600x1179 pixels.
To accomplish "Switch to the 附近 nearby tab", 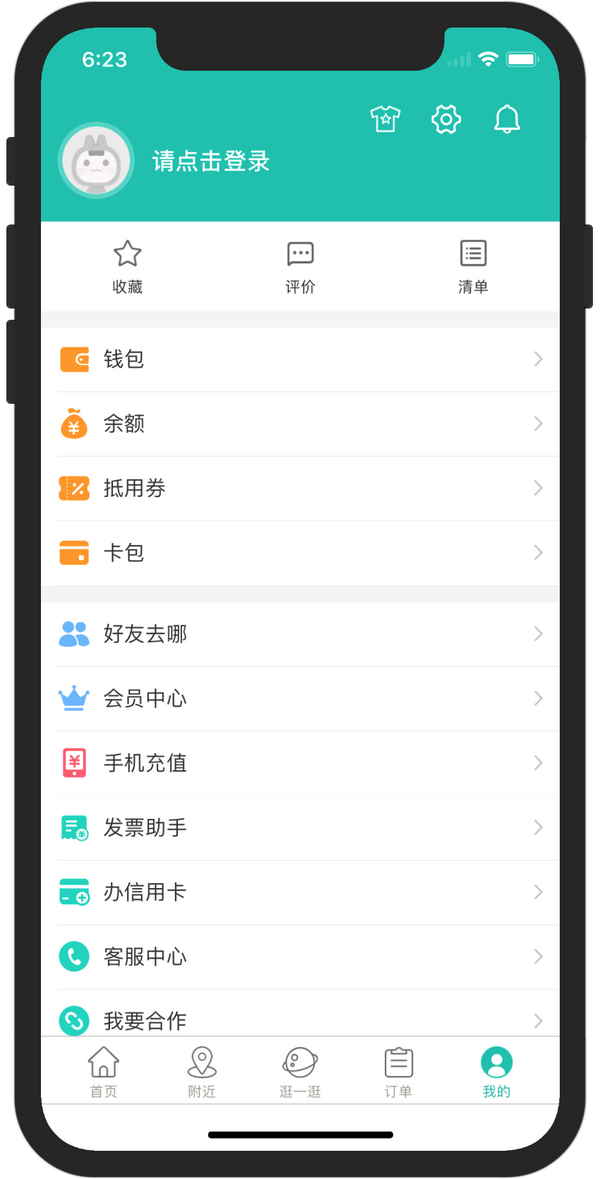I will pos(202,1072).
